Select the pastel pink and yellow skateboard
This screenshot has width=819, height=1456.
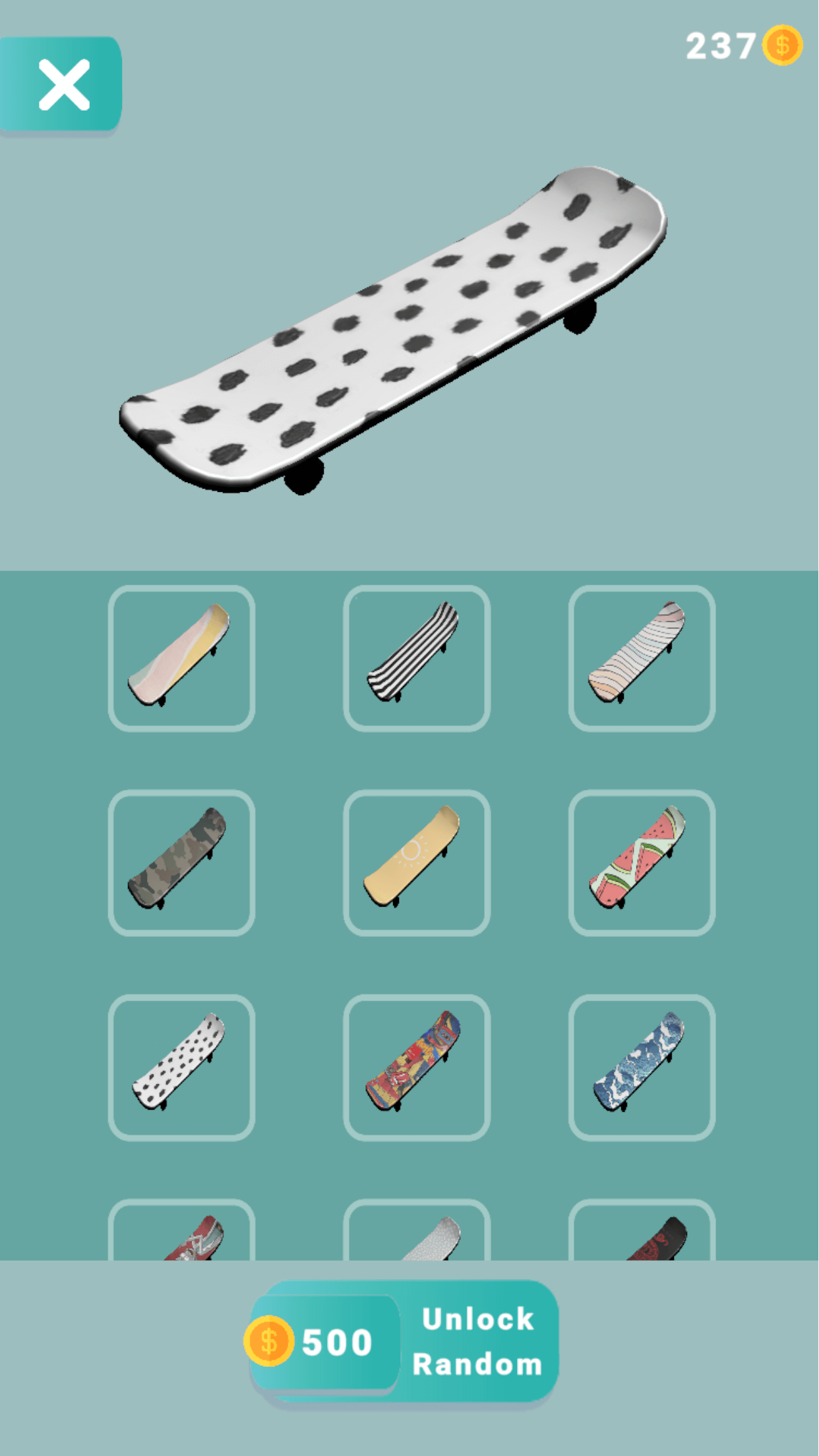coord(181,658)
